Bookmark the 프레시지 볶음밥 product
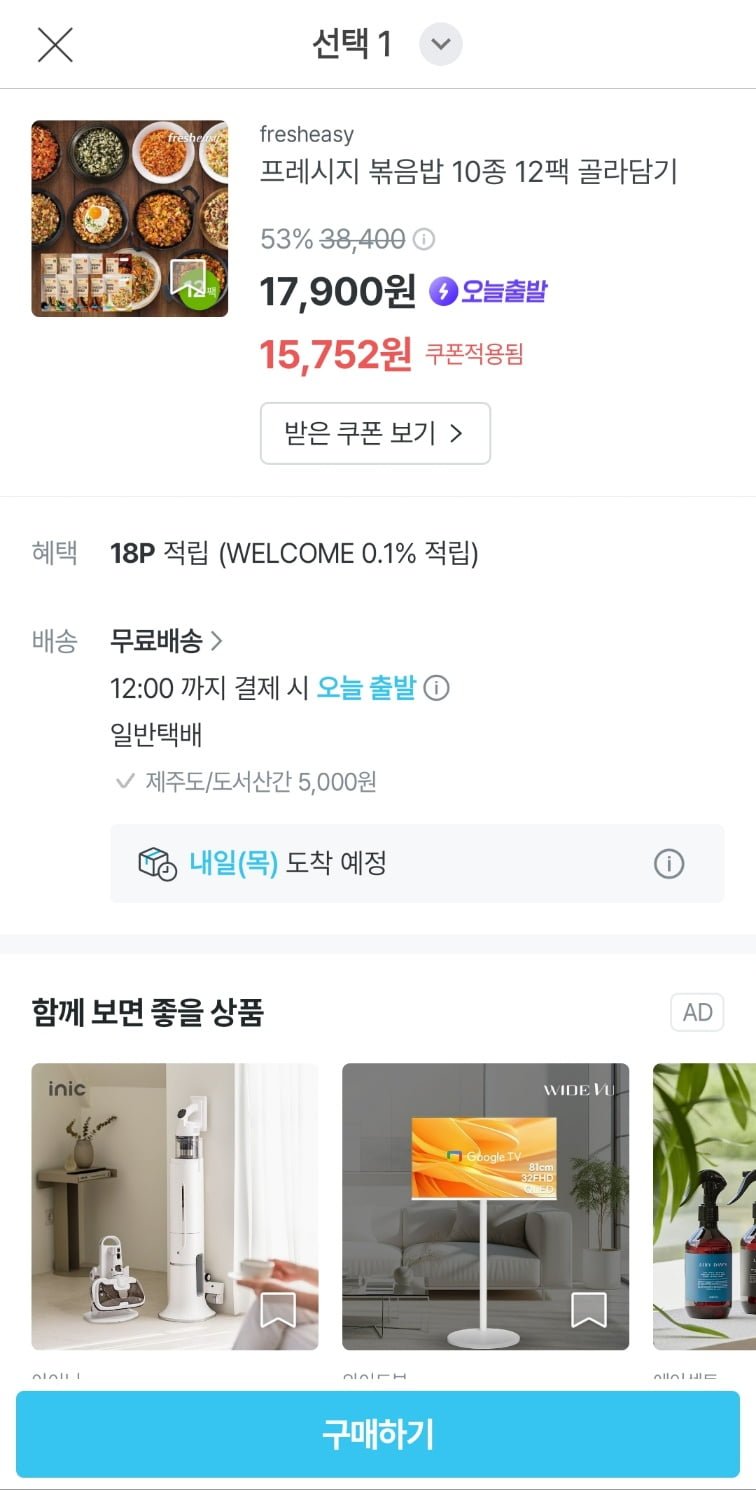This screenshot has height=1490, width=756. tap(188, 277)
